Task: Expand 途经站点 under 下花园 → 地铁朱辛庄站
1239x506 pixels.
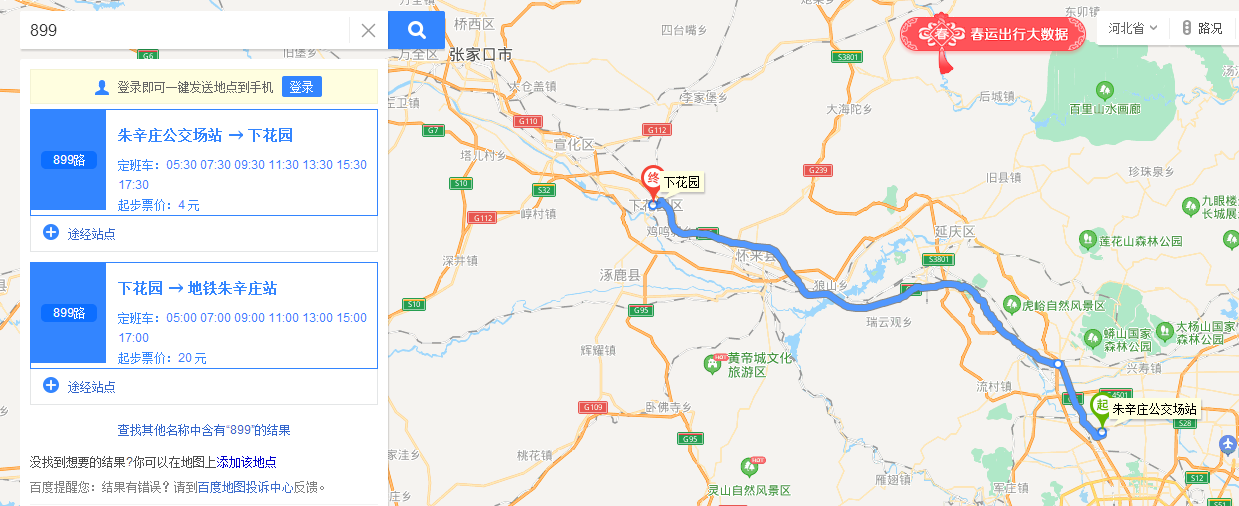Action: pyautogui.click(x=79, y=386)
